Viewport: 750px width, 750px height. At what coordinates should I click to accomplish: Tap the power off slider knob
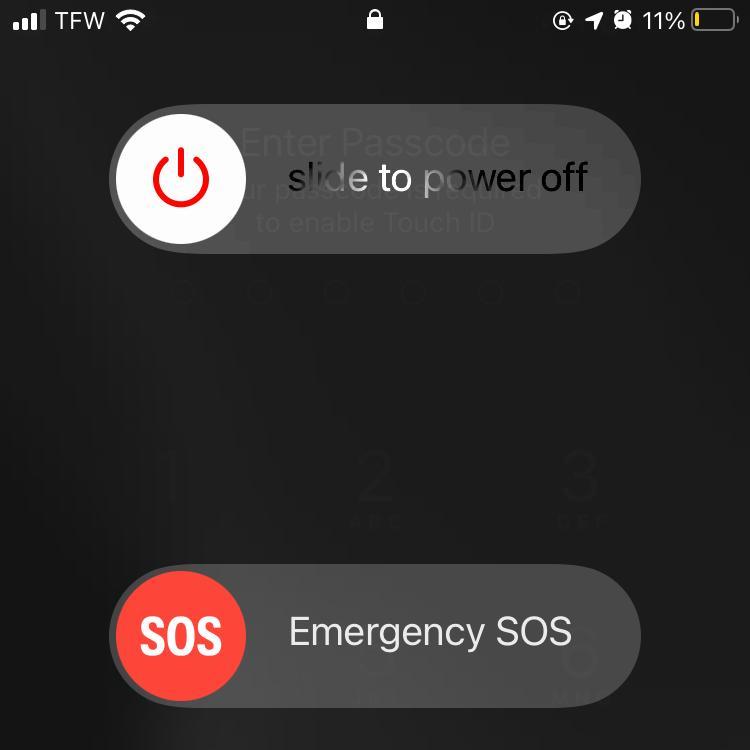coord(181,179)
